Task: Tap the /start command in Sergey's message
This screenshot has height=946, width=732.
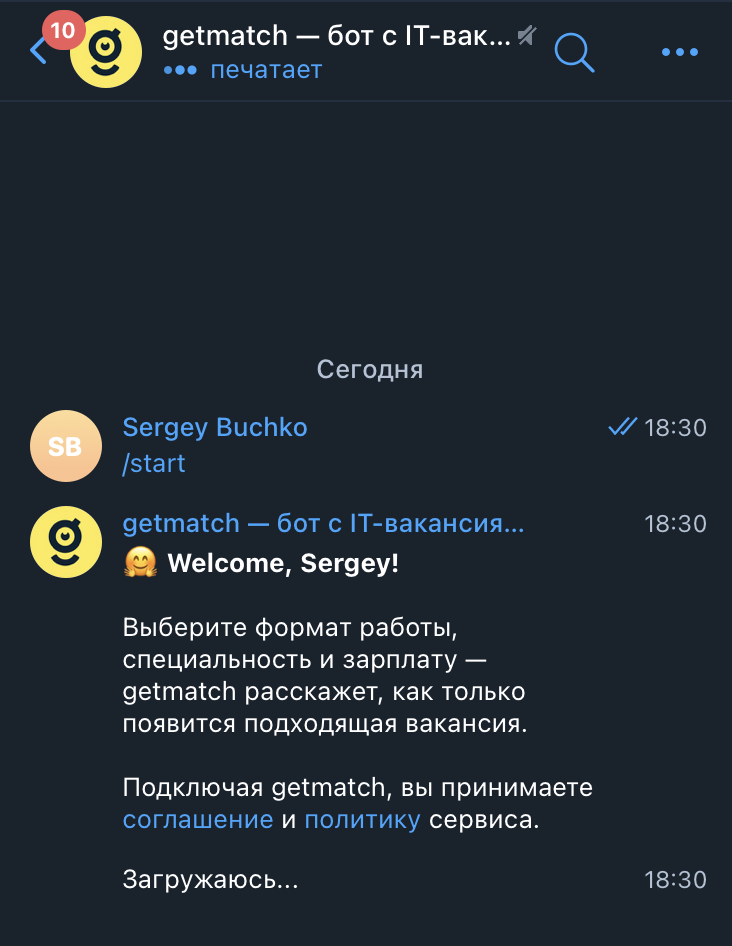Action: point(153,464)
